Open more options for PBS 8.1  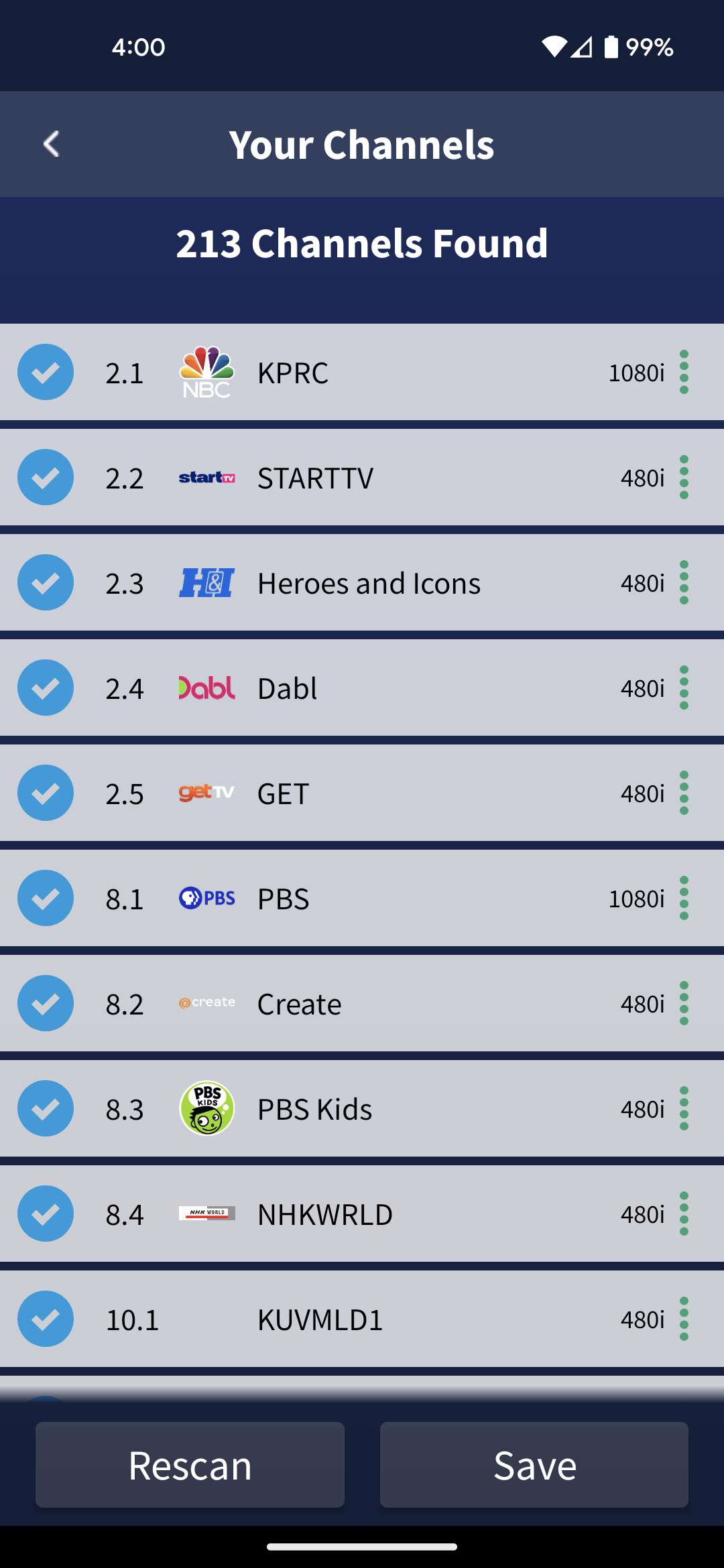(x=684, y=898)
